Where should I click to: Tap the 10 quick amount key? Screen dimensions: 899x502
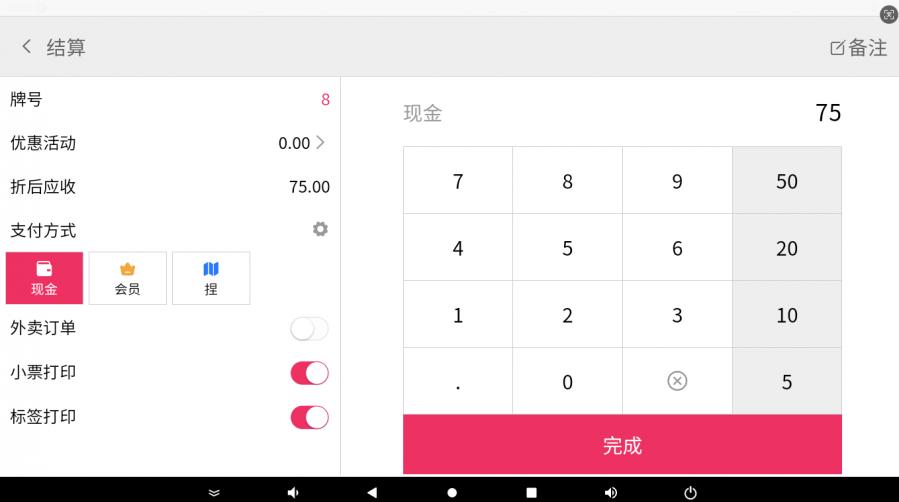tap(786, 315)
